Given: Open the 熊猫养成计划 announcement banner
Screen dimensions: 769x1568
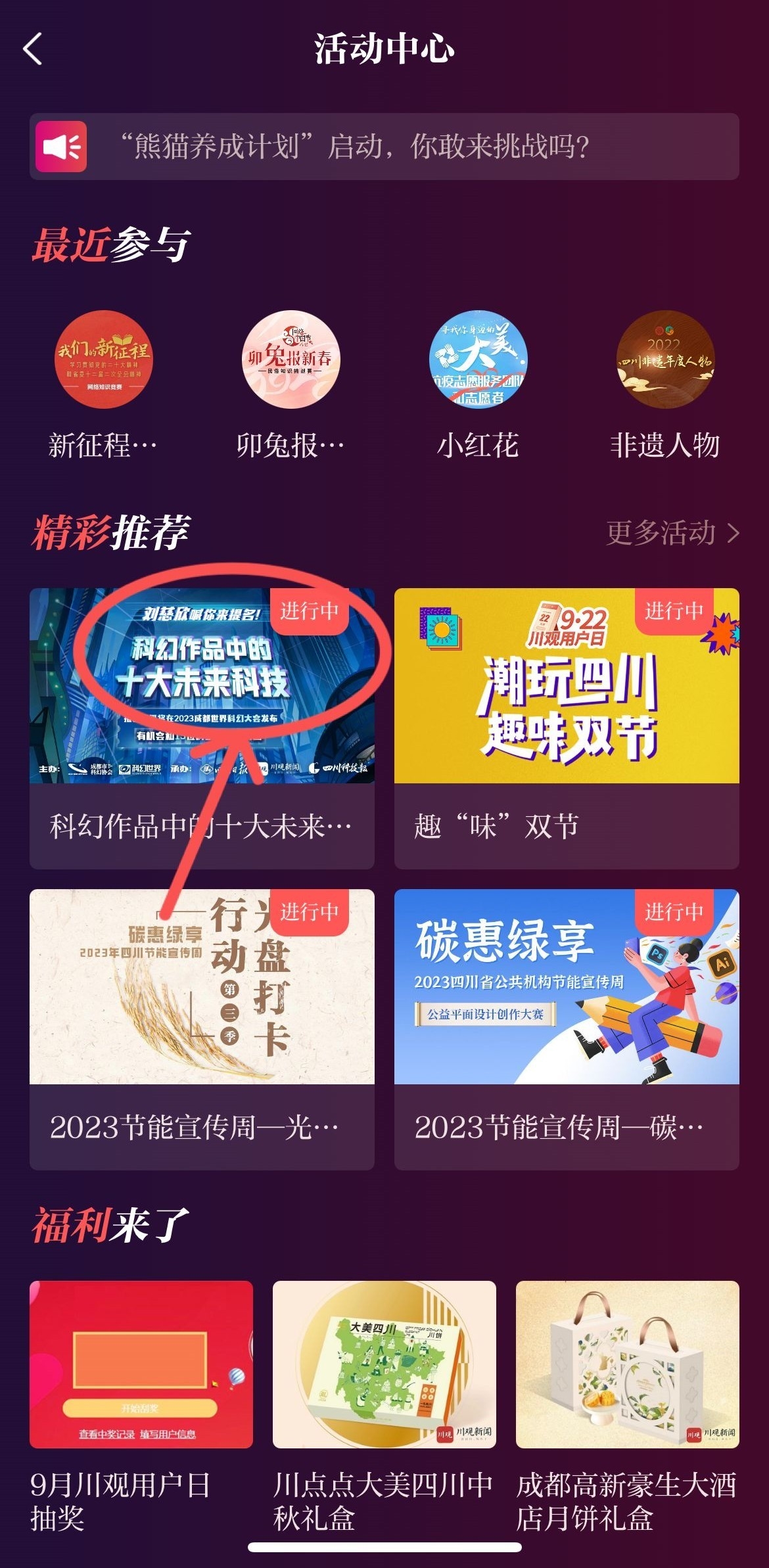Looking at the screenshot, I should [x=384, y=146].
